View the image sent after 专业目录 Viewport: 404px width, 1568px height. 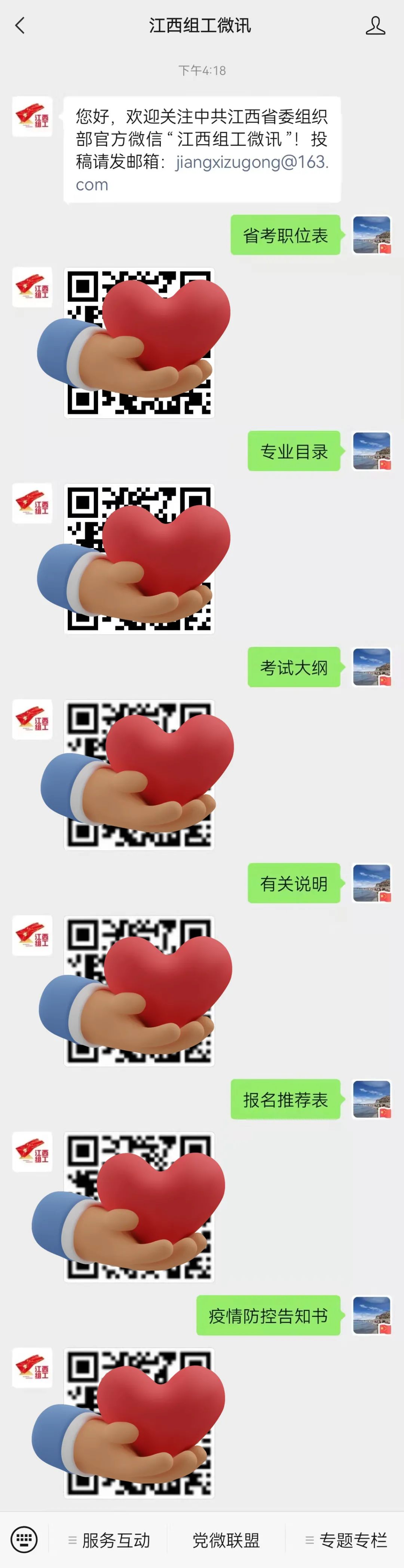[139, 558]
